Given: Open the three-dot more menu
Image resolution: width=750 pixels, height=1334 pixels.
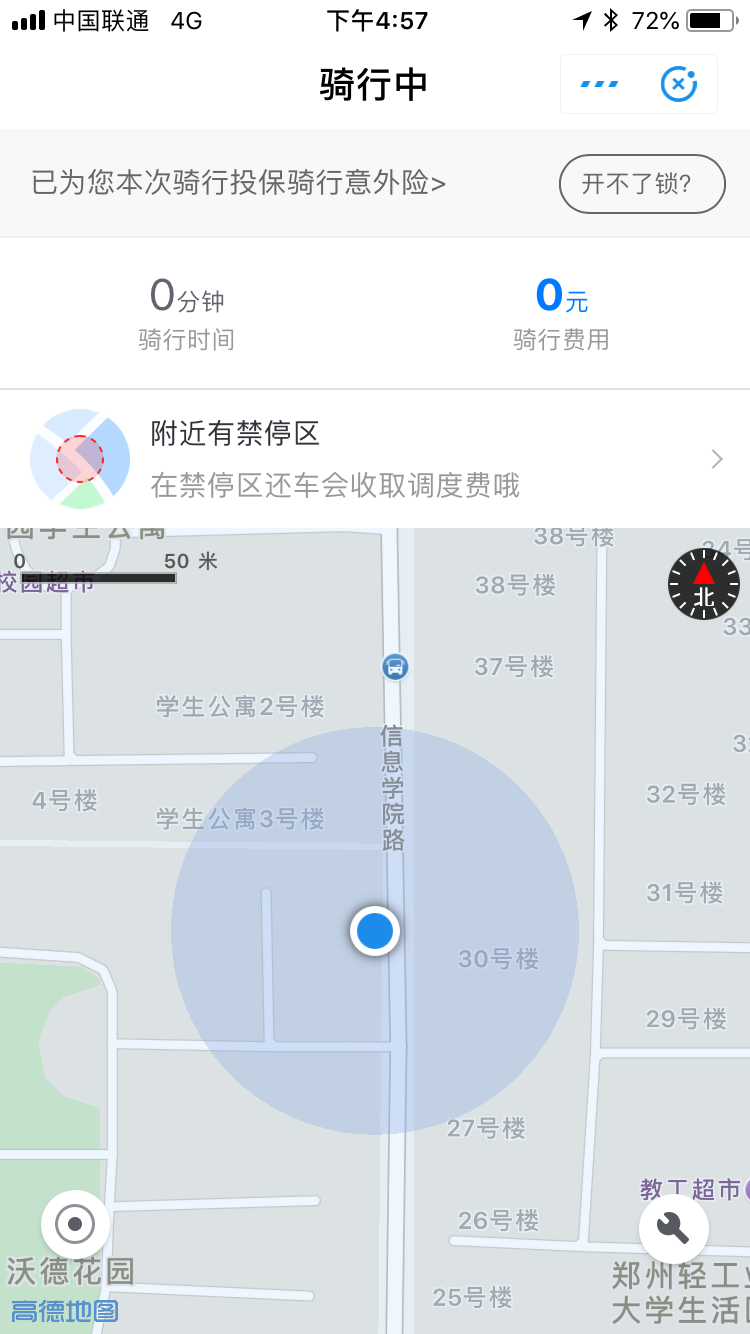Looking at the screenshot, I should point(600,84).
